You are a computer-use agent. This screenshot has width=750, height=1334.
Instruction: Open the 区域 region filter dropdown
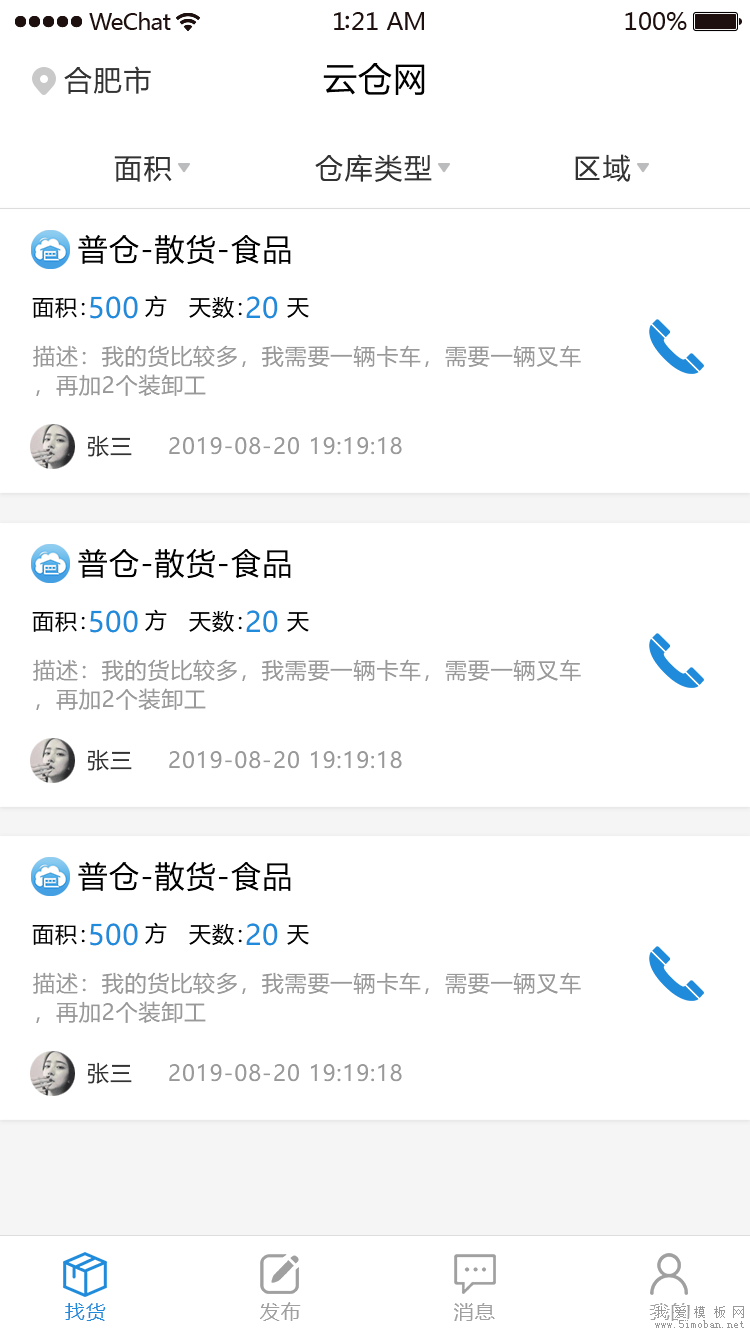610,169
